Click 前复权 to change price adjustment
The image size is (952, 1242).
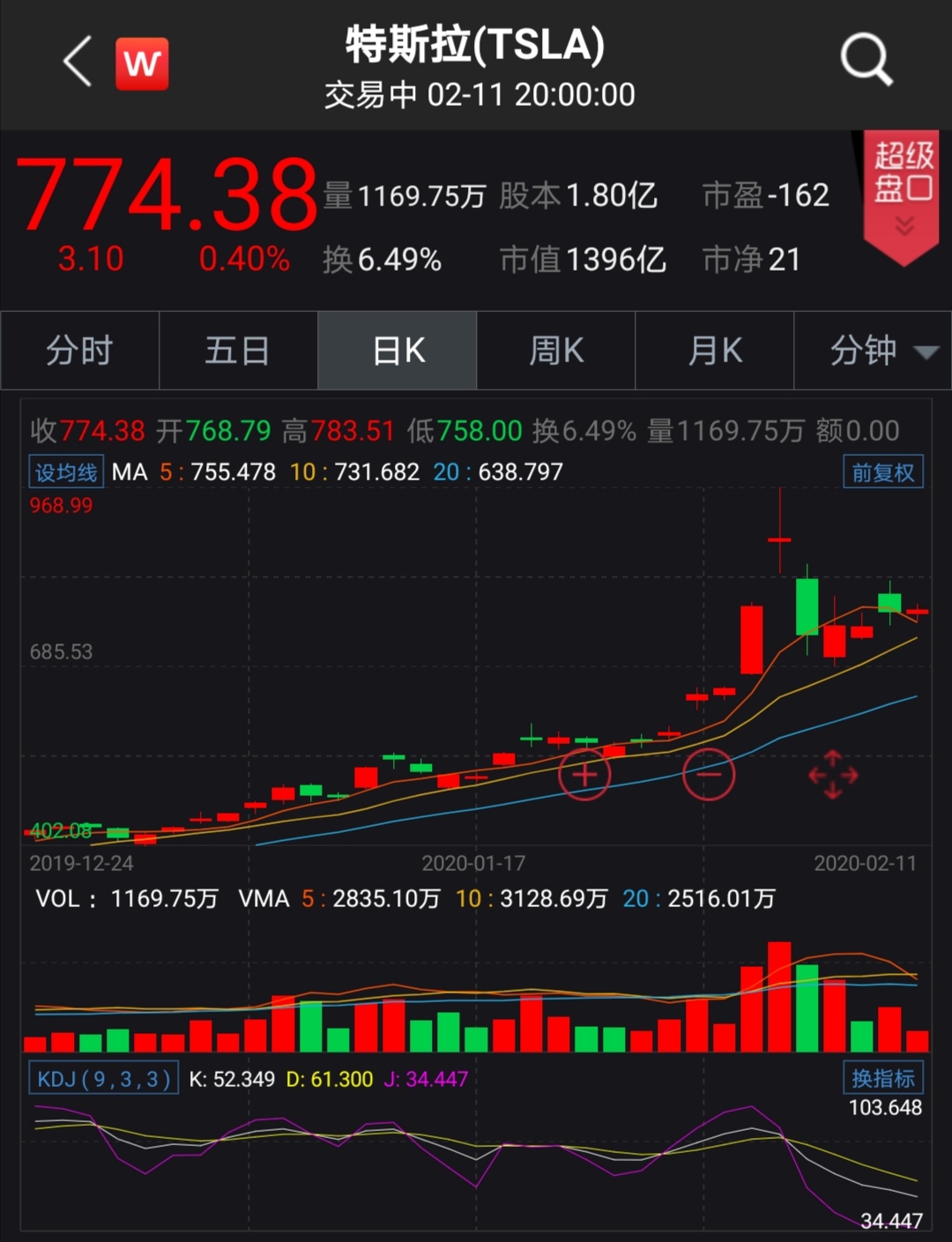[x=882, y=472]
